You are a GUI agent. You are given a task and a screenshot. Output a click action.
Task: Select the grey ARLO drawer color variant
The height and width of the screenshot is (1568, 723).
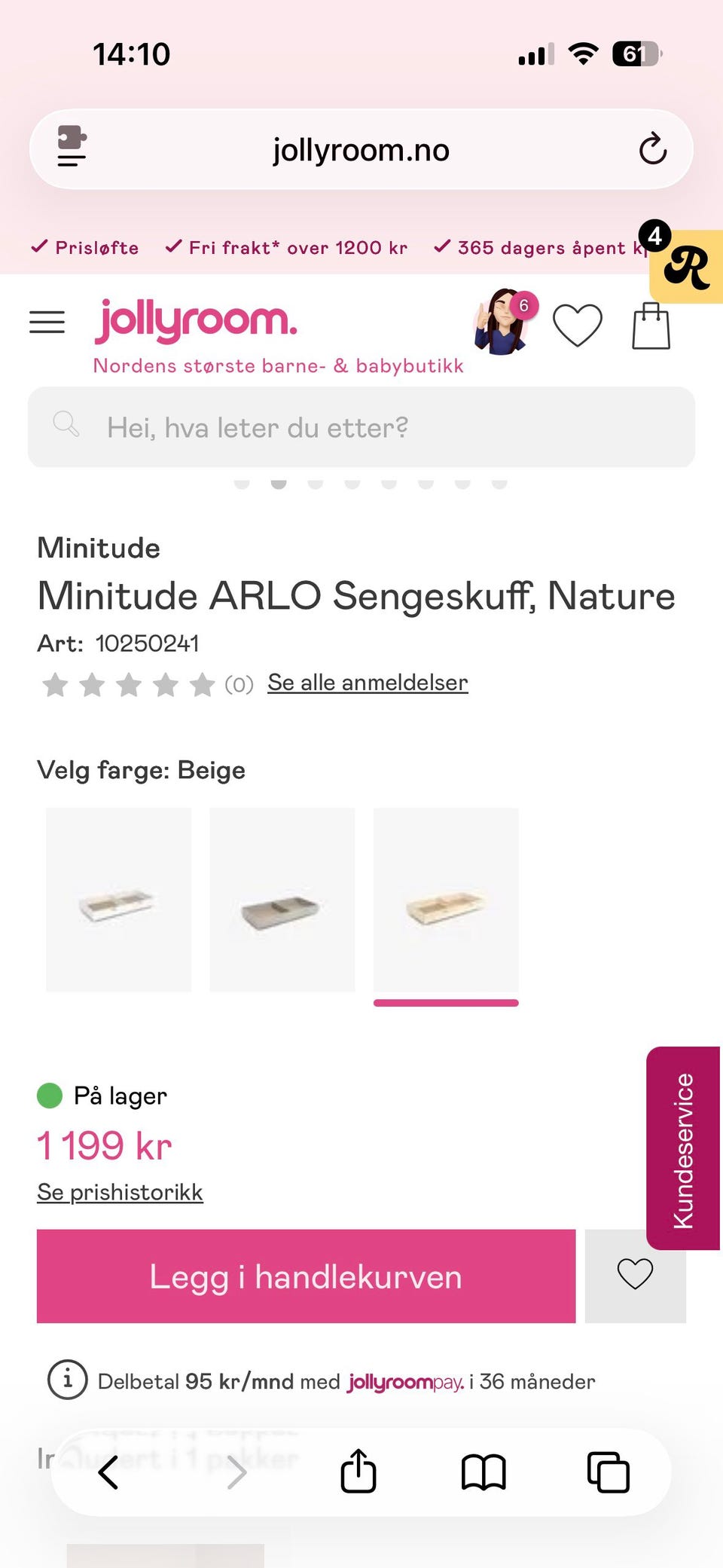[x=282, y=900]
